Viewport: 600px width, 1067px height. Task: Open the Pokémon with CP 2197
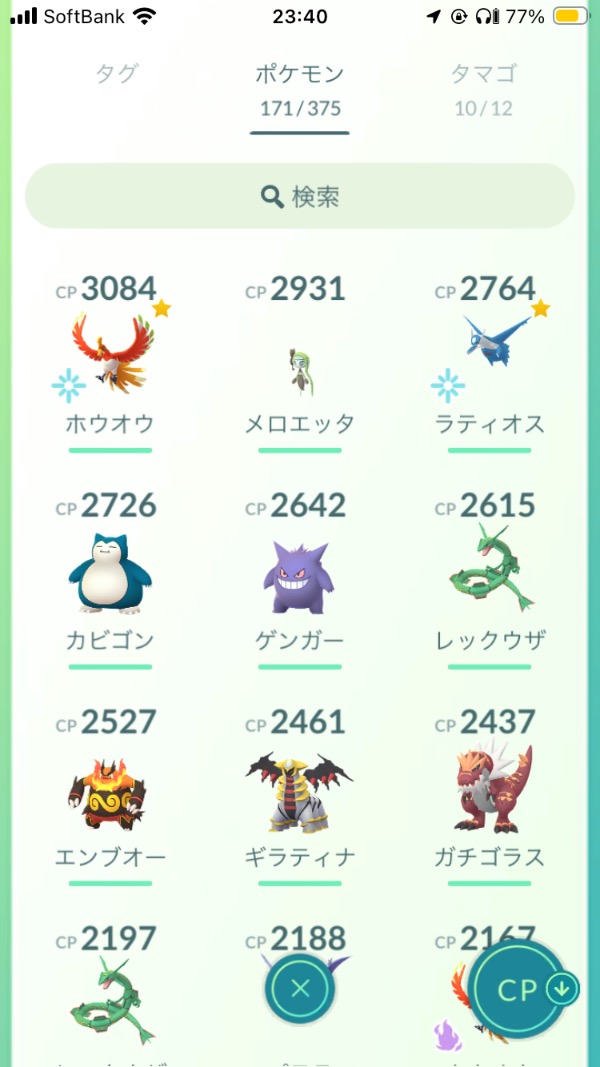(110, 990)
